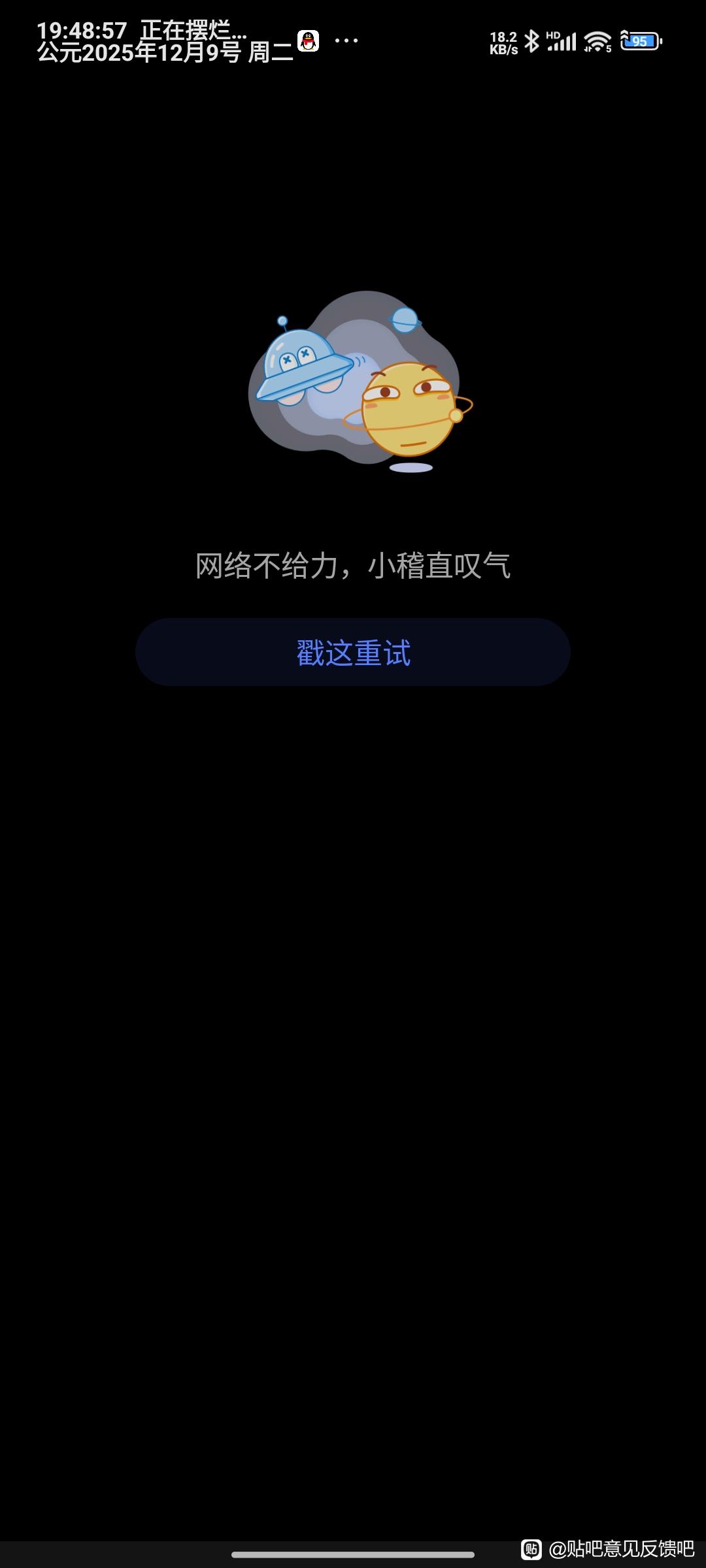This screenshot has width=706, height=1568.
Task: Tap the 戳这重试 retry button
Action: pos(353,652)
